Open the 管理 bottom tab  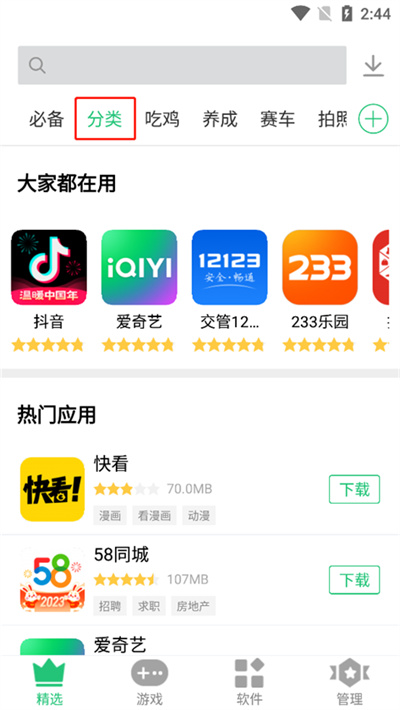350,683
